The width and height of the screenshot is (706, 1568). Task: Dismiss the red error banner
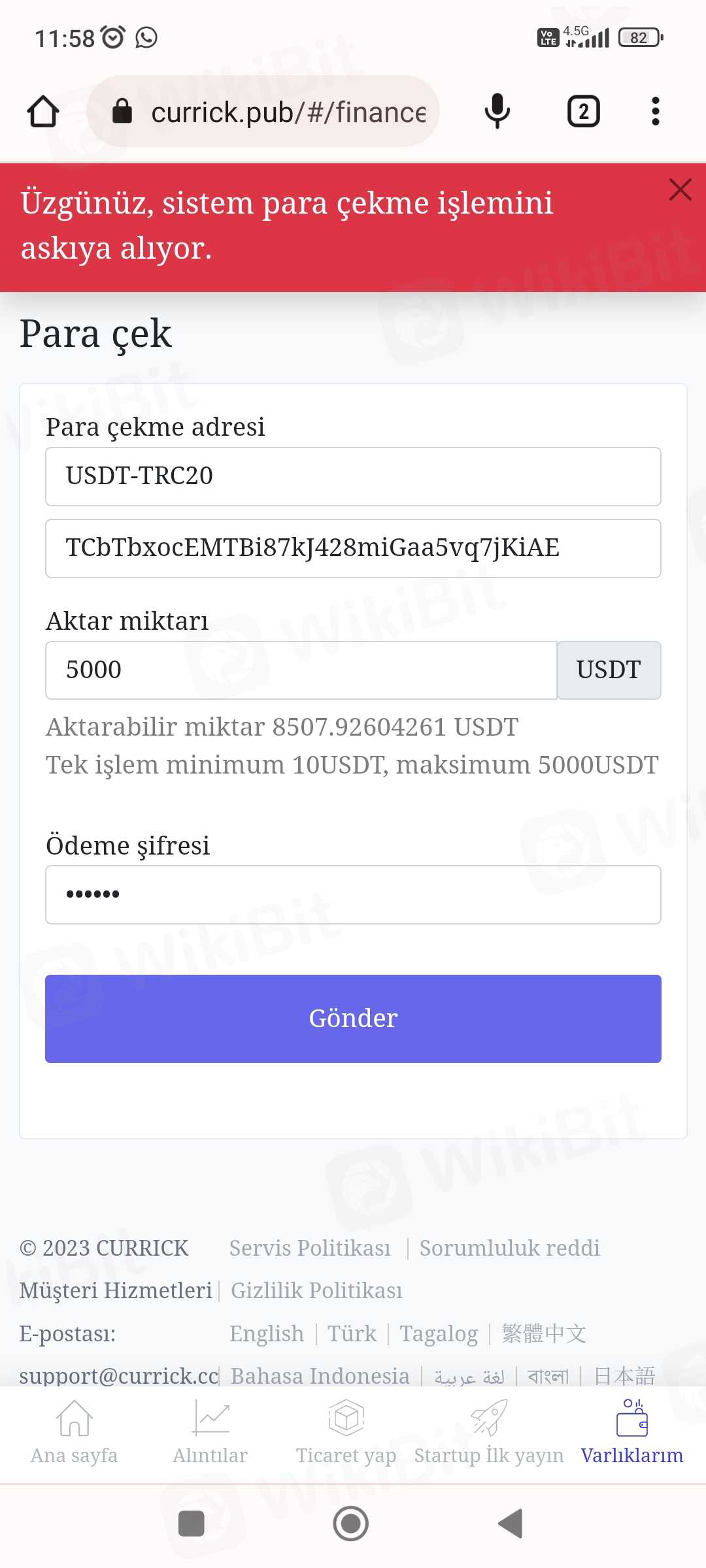coord(680,189)
